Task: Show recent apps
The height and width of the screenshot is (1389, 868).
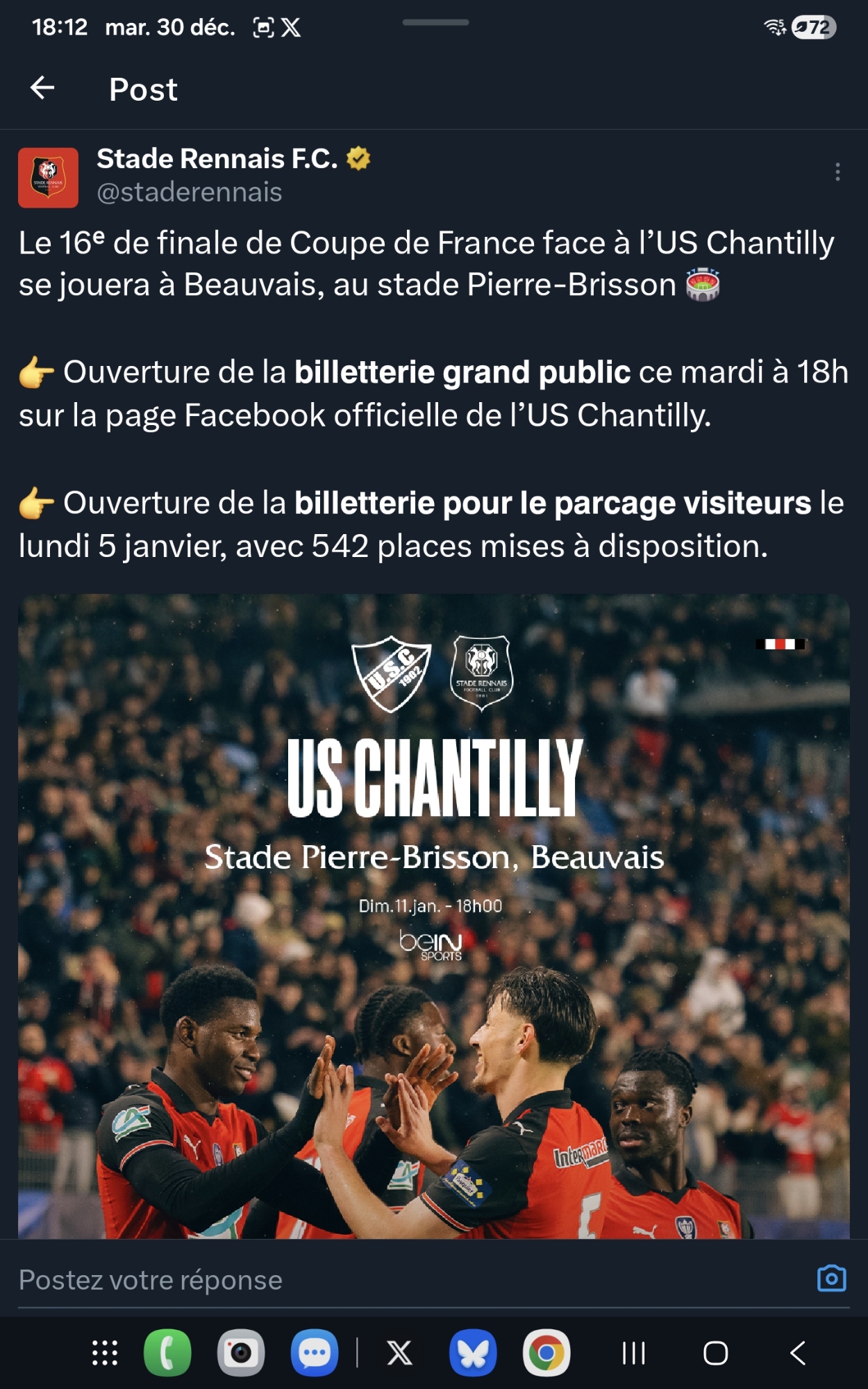Action: click(x=633, y=1353)
